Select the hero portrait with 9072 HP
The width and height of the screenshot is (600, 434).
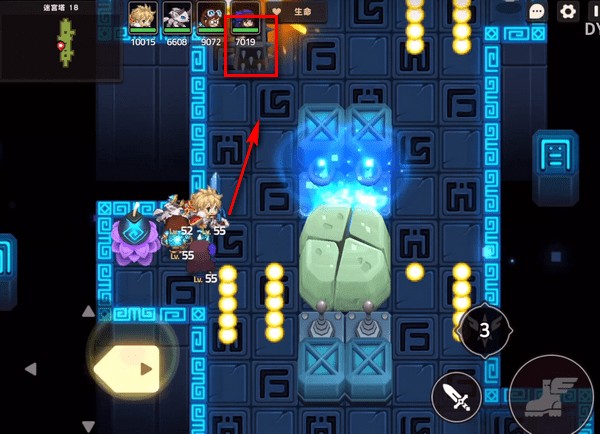(210, 20)
